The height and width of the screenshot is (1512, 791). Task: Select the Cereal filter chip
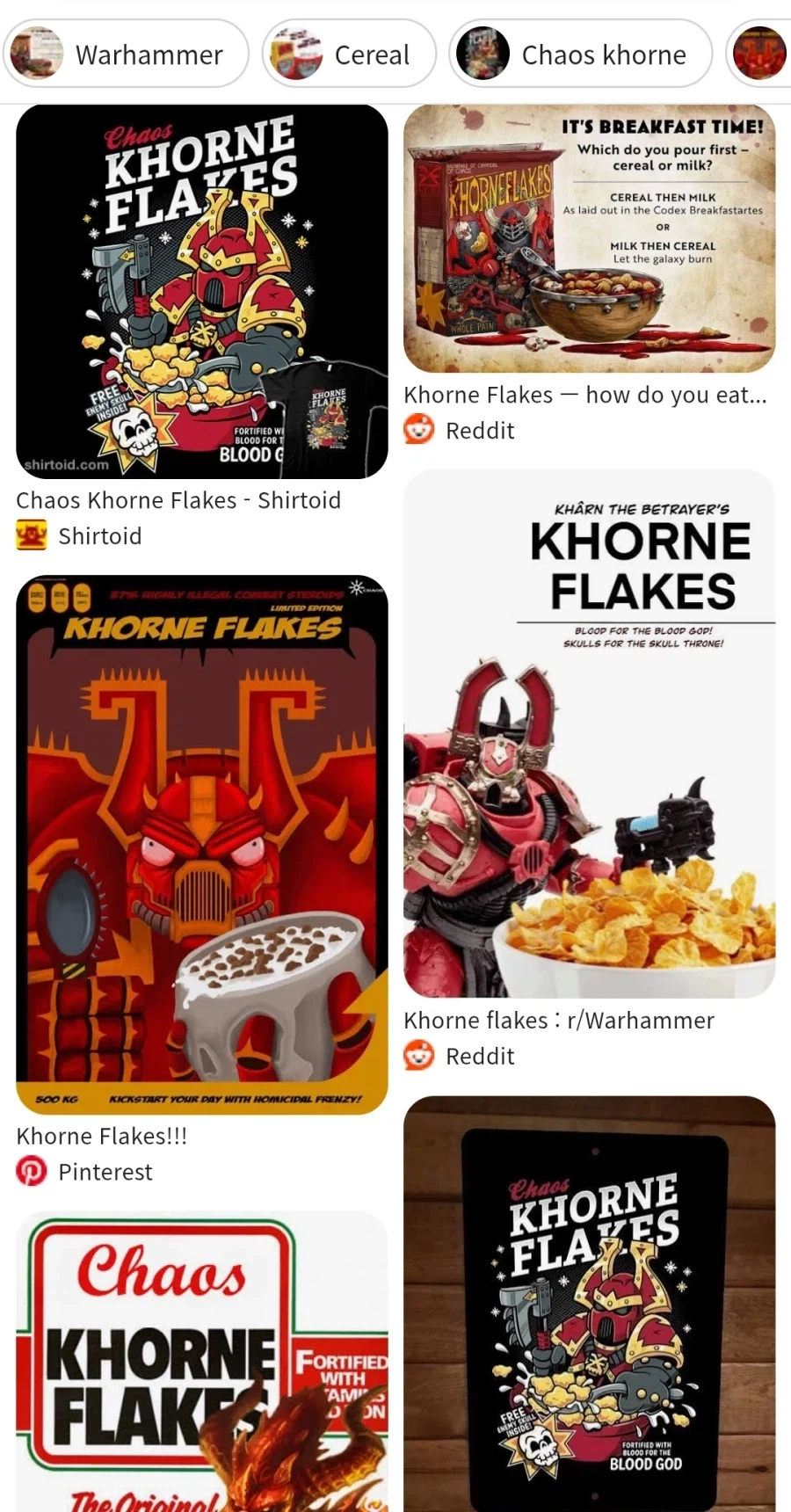[349, 55]
